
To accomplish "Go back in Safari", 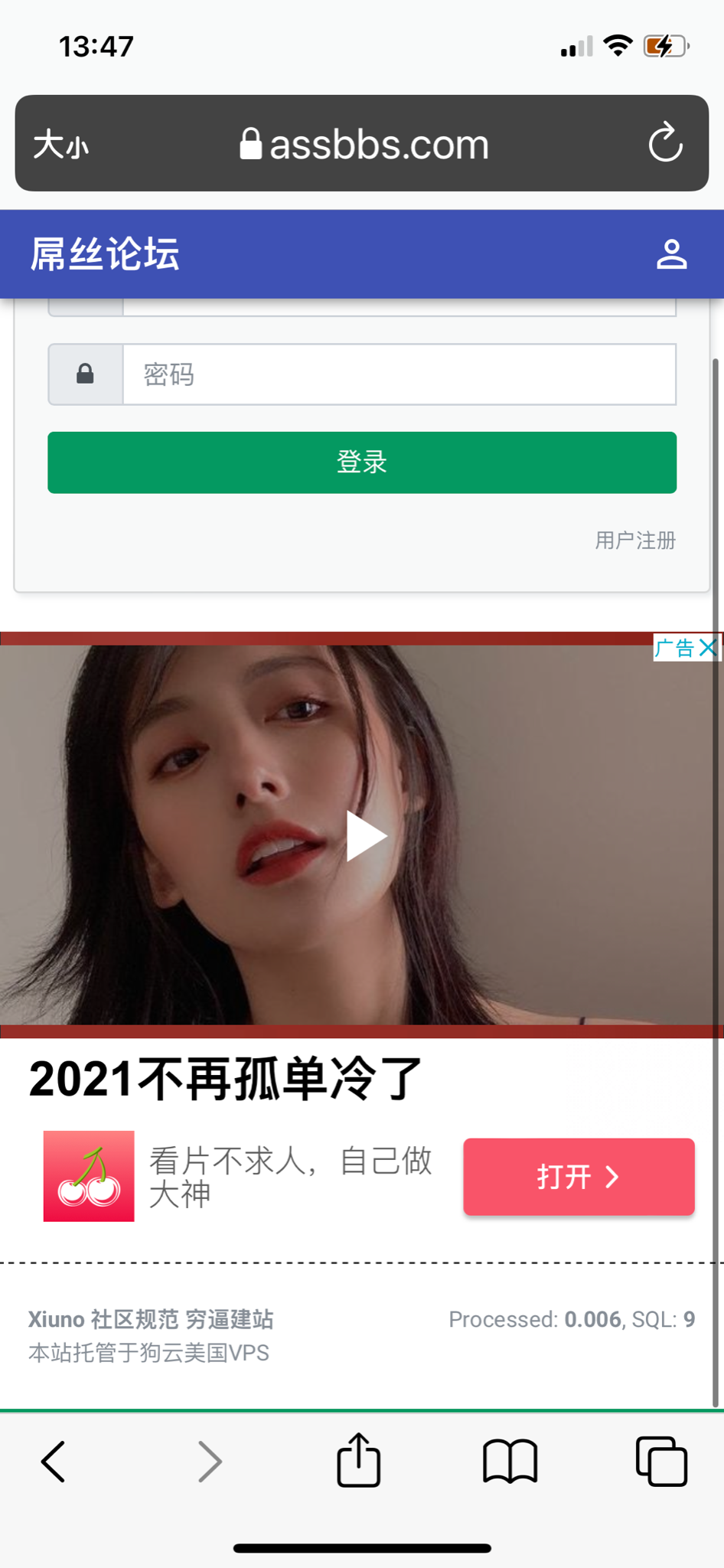I will pyautogui.click(x=54, y=1462).
